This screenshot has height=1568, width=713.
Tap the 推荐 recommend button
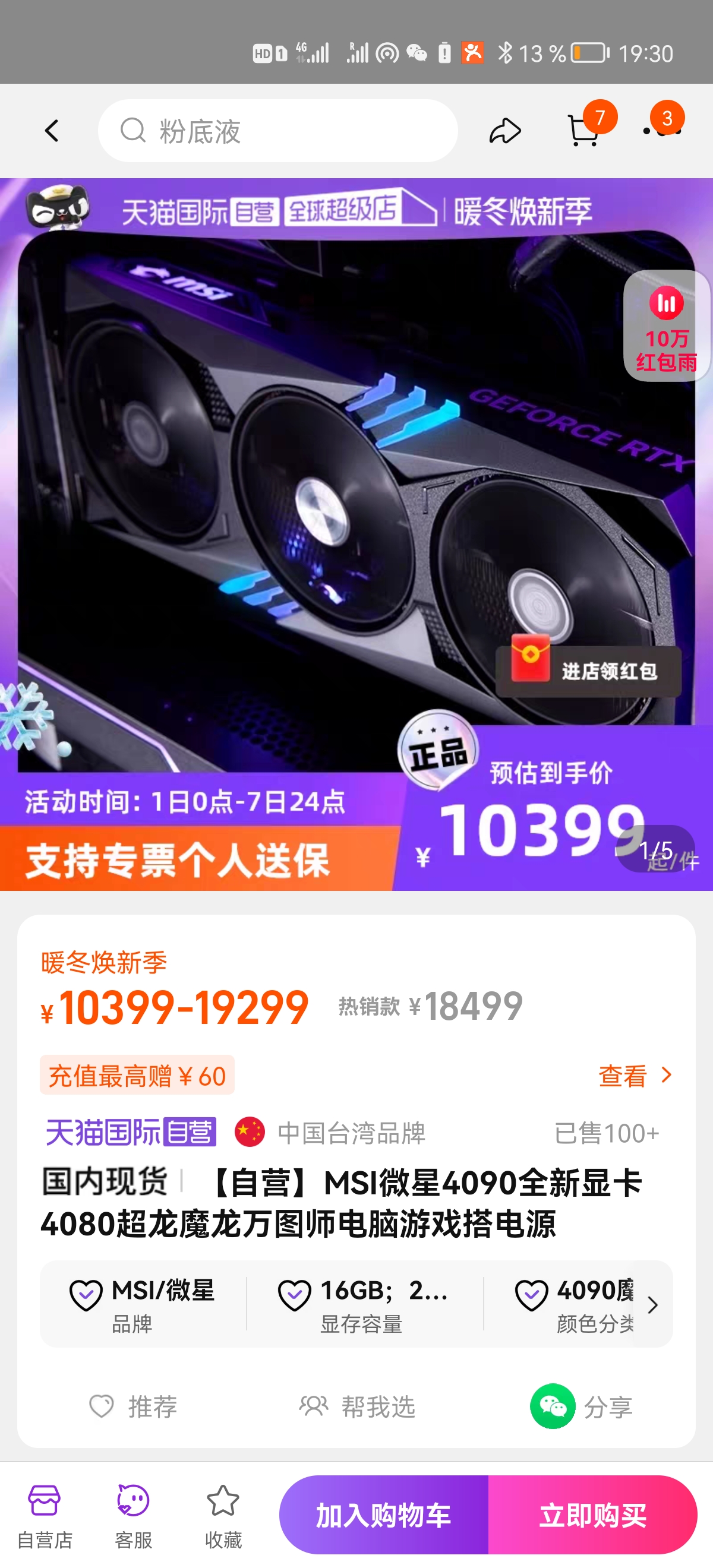coord(133,1406)
